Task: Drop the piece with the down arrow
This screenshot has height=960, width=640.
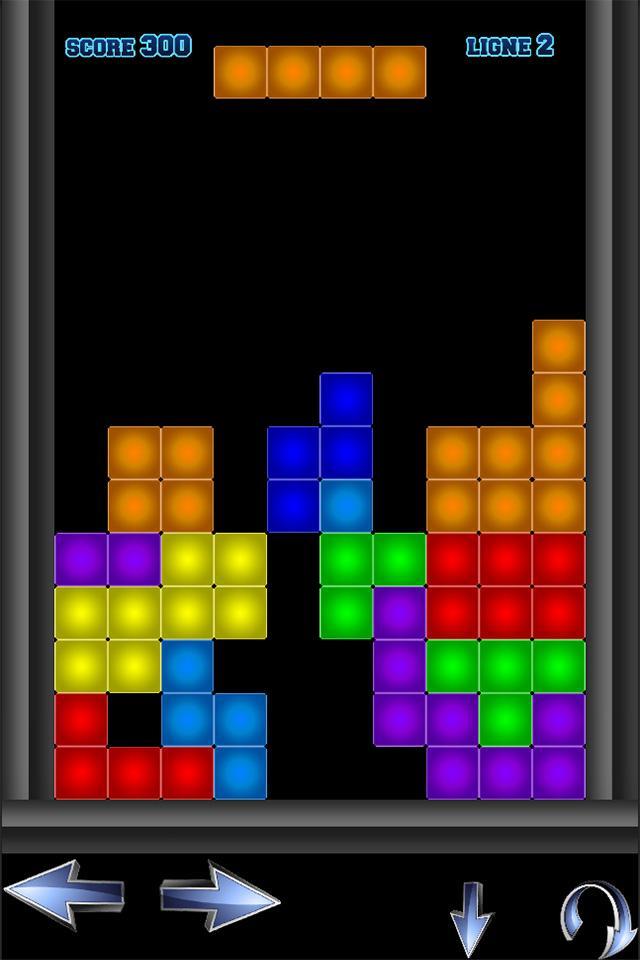Action: pos(471,915)
